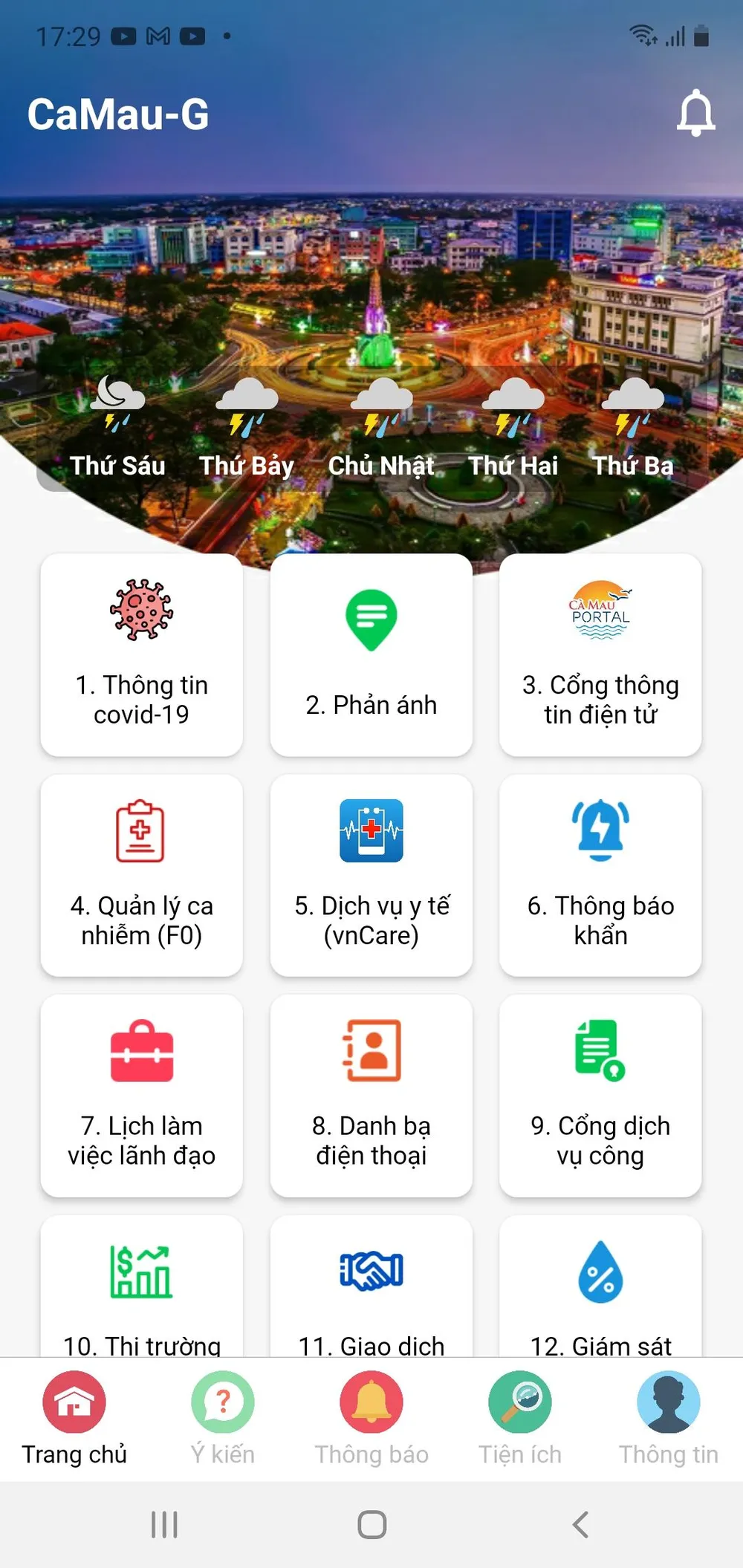Open Cà Mau Portal logo icon
Viewport: 743px width, 1568px height.
click(599, 613)
